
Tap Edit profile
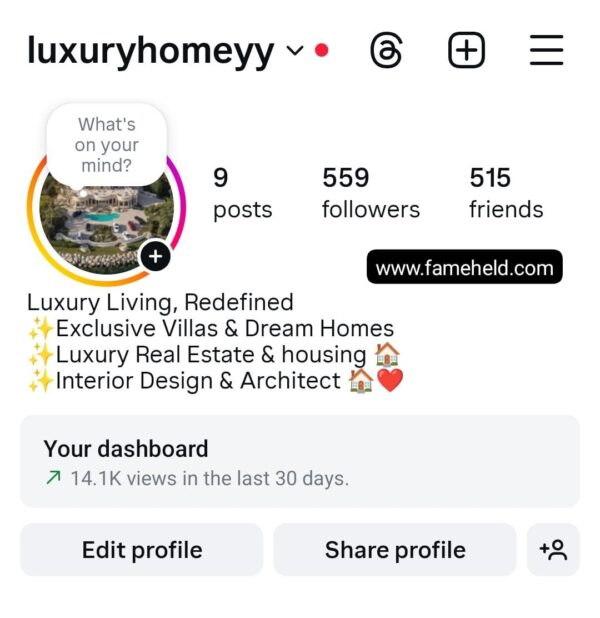[x=142, y=550]
